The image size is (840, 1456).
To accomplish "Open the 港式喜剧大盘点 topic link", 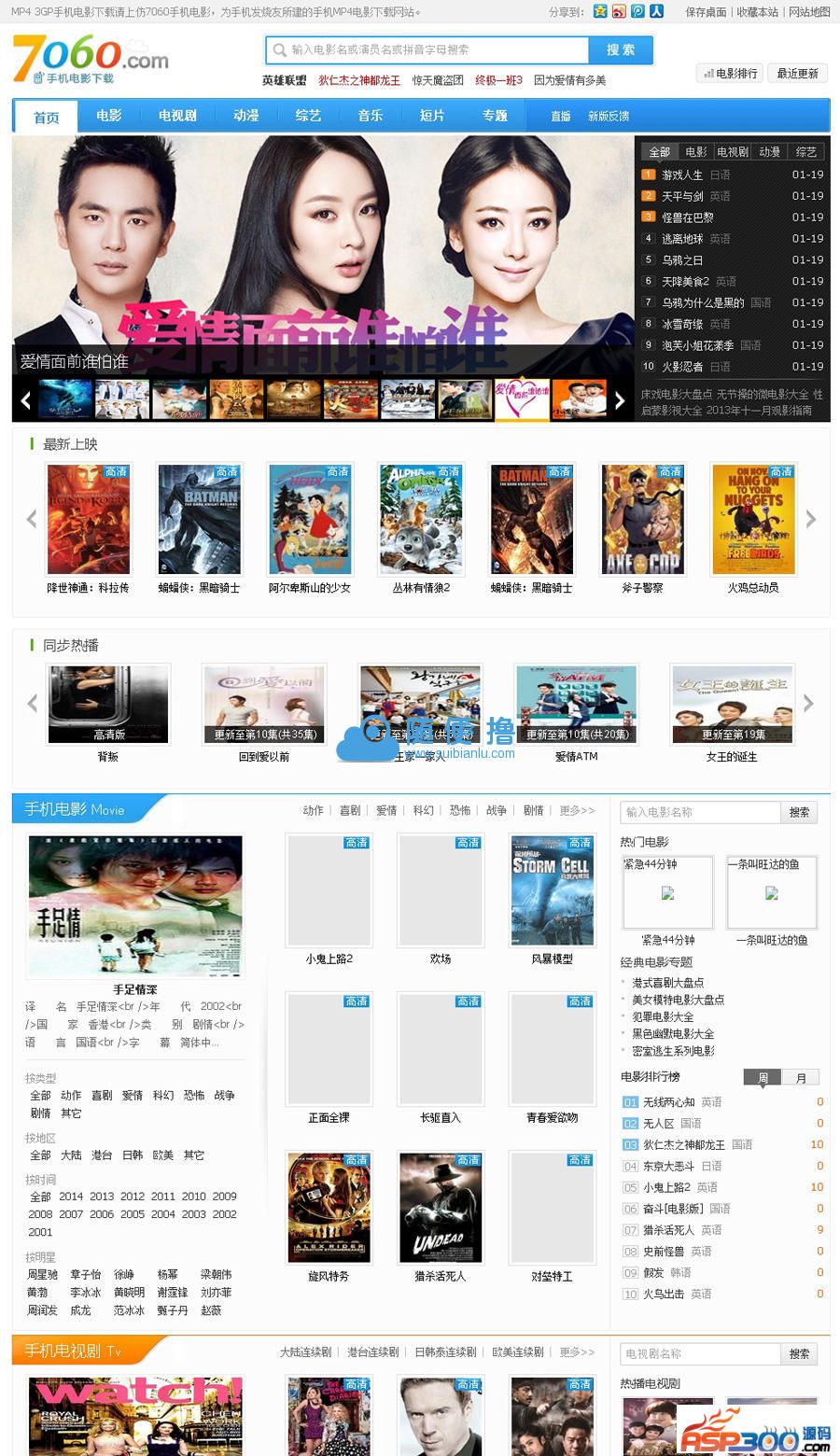I will (668, 983).
